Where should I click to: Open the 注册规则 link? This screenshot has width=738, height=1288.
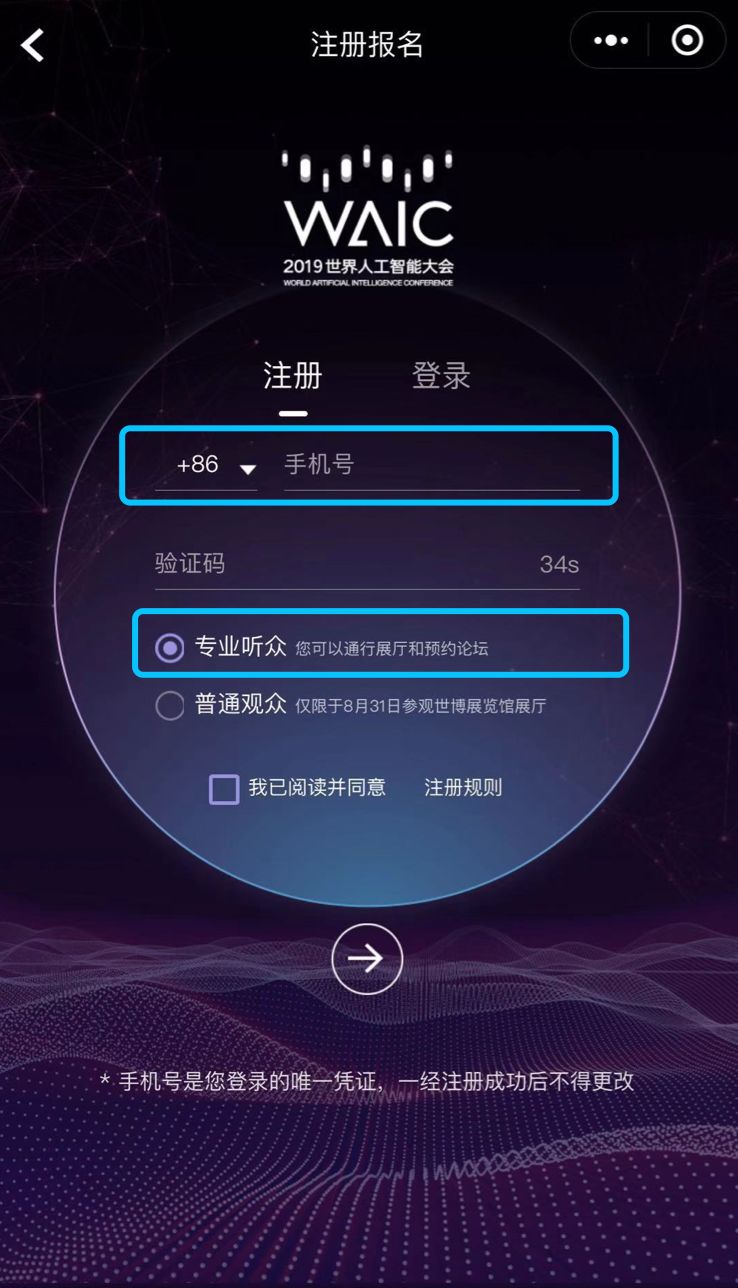[x=463, y=788]
